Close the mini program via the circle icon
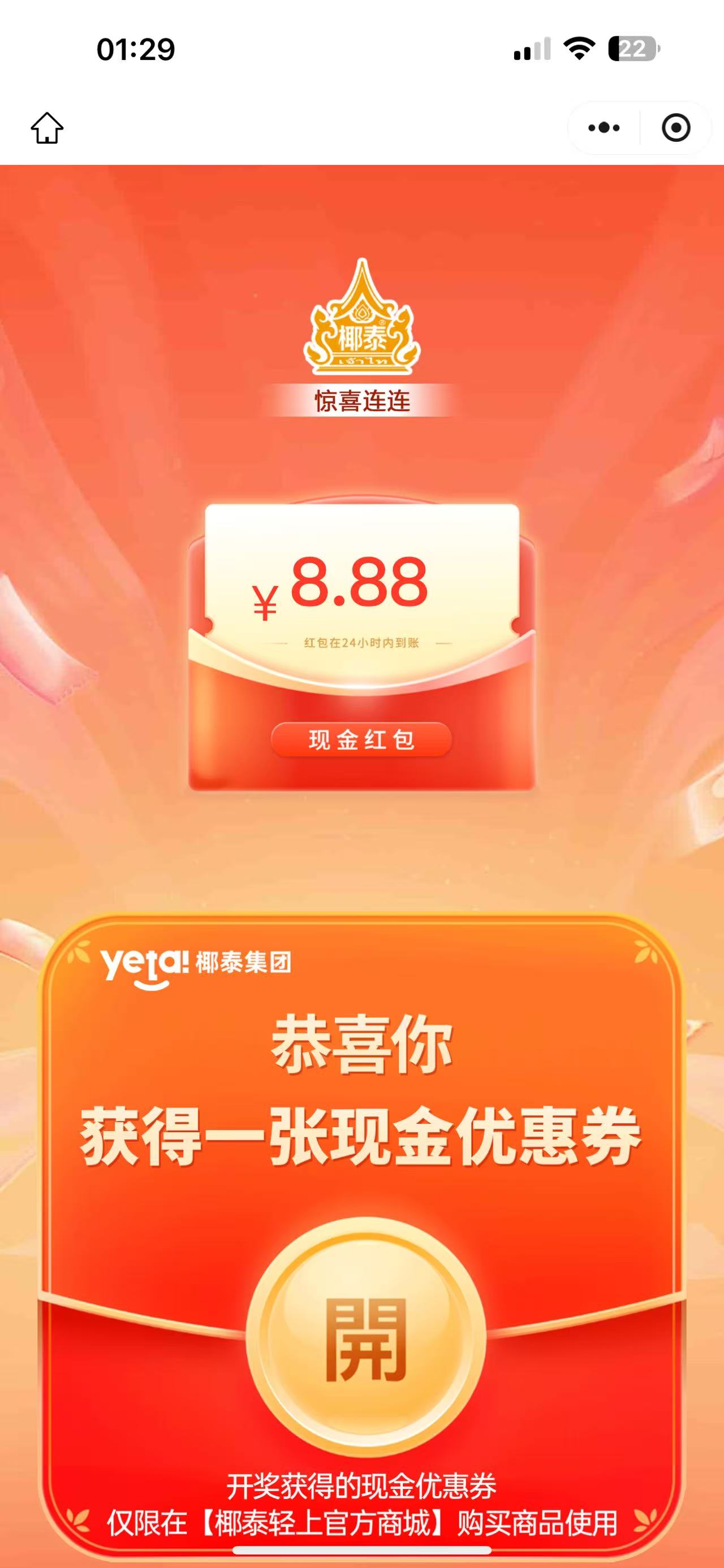This screenshot has width=724, height=1568. [675, 128]
